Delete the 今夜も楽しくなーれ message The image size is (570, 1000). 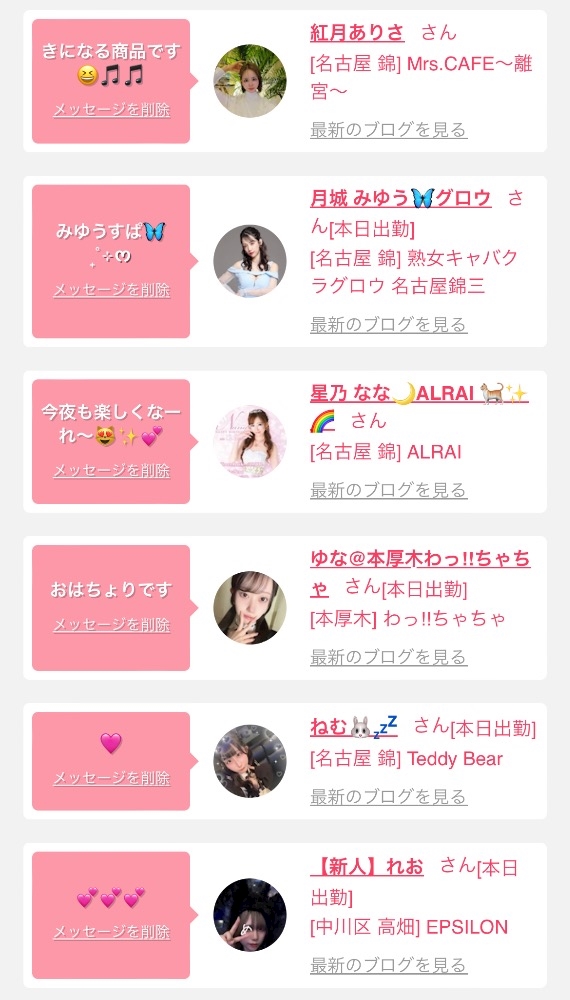pos(112,471)
